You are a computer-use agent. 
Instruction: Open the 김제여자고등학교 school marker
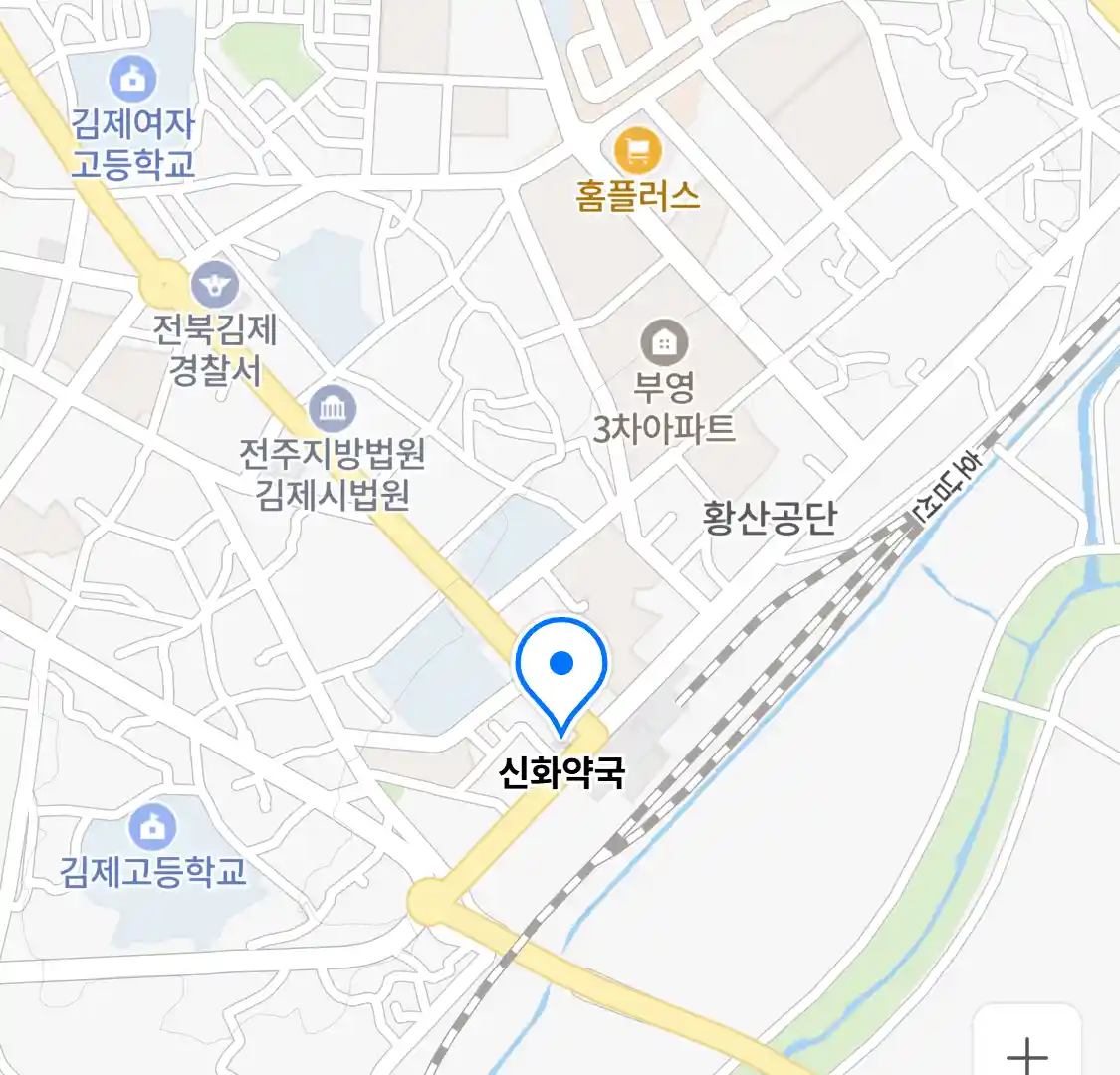click(x=132, y=77)
